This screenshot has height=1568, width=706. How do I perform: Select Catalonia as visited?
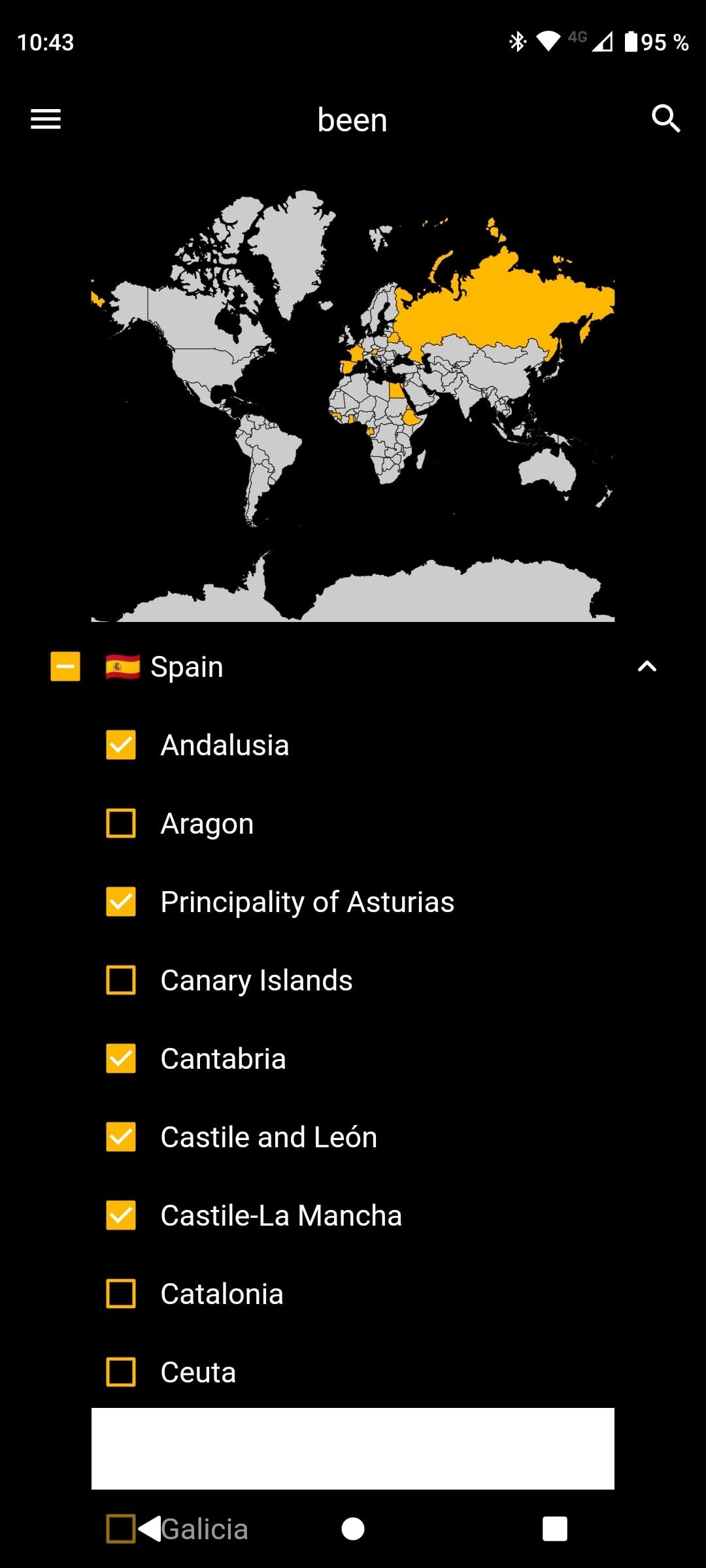pyautogui.click(x=121, y=1294)
